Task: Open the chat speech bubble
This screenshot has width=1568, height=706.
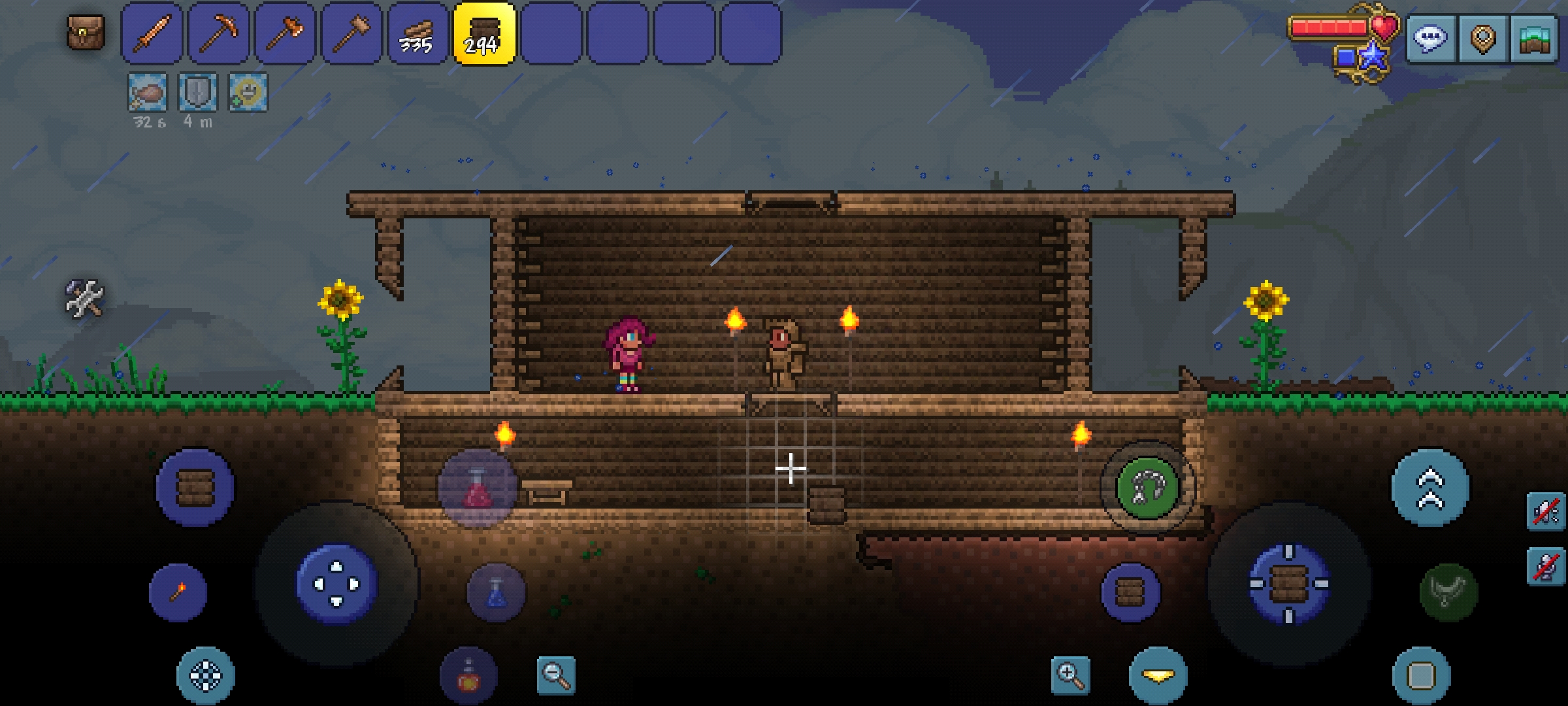Action: (1430, 38)
